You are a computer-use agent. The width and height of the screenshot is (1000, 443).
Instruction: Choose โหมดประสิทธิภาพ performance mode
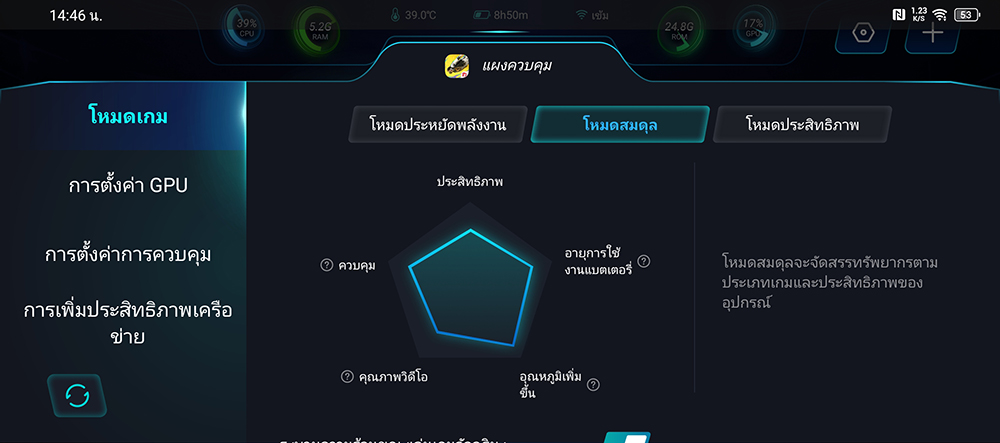[x=802, y=125]
